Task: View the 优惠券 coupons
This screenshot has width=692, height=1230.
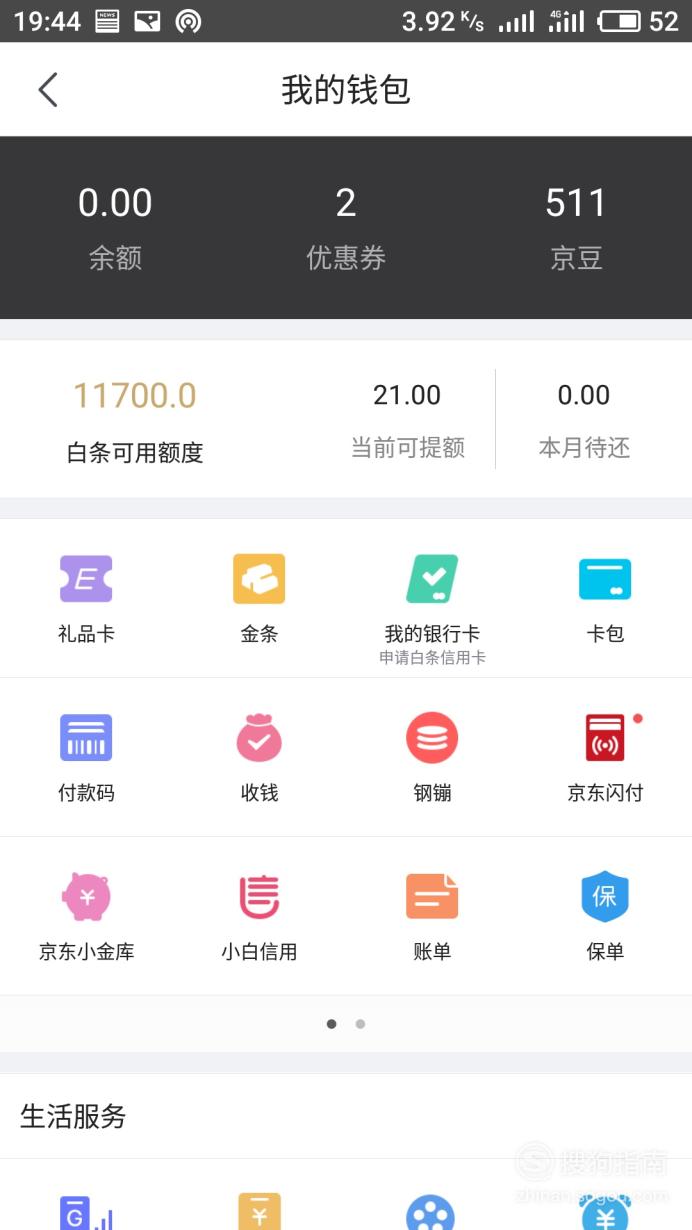Action: point(346,228)
